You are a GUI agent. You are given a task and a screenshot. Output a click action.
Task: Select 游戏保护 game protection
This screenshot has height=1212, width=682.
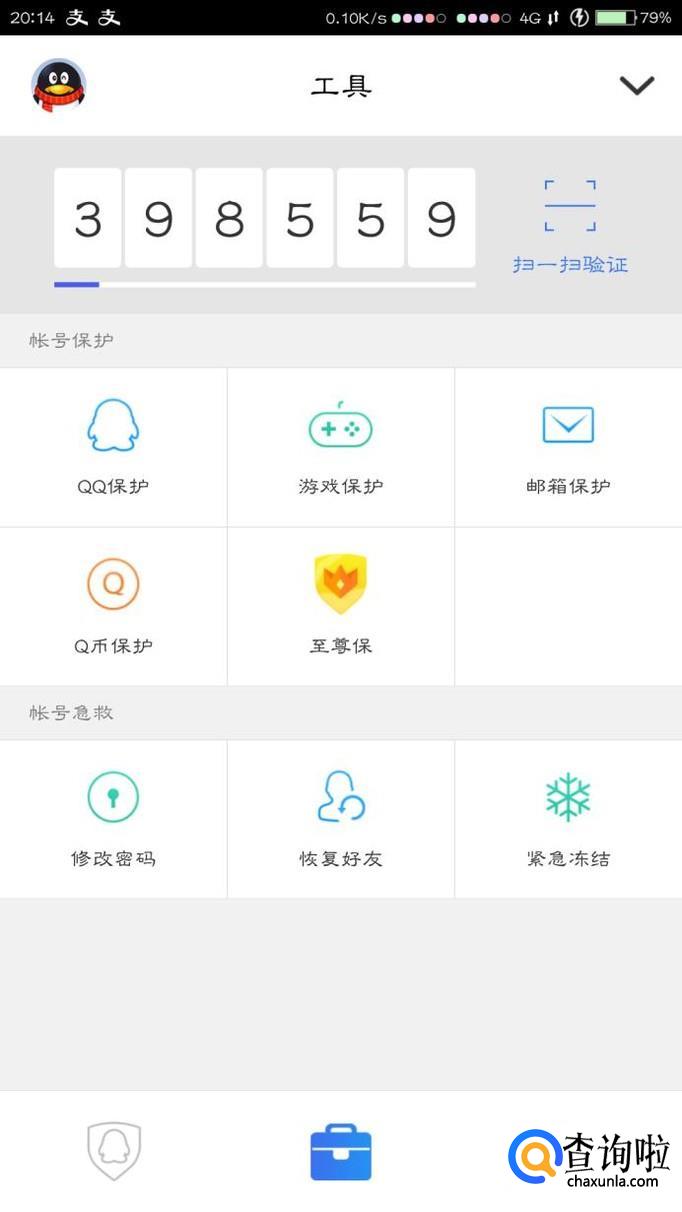pyautogui.click(x=340, y=446)
